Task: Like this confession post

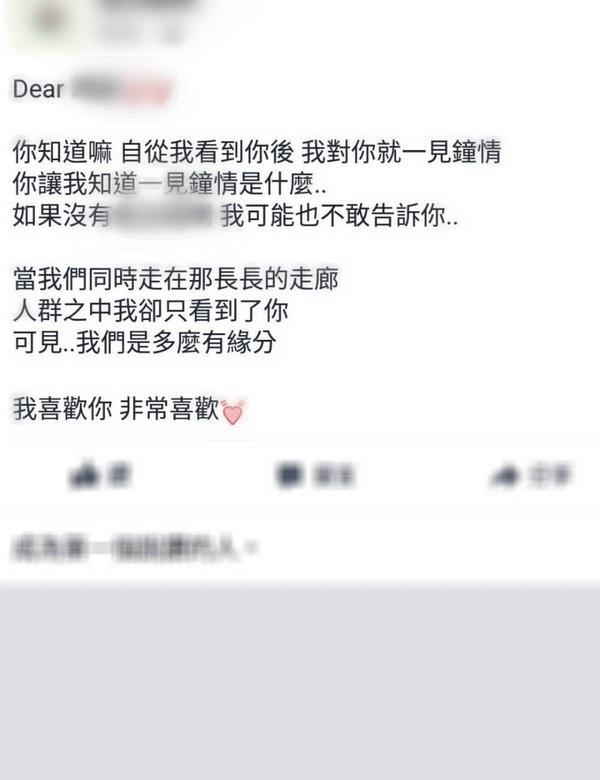Action: tap(100, 476)
